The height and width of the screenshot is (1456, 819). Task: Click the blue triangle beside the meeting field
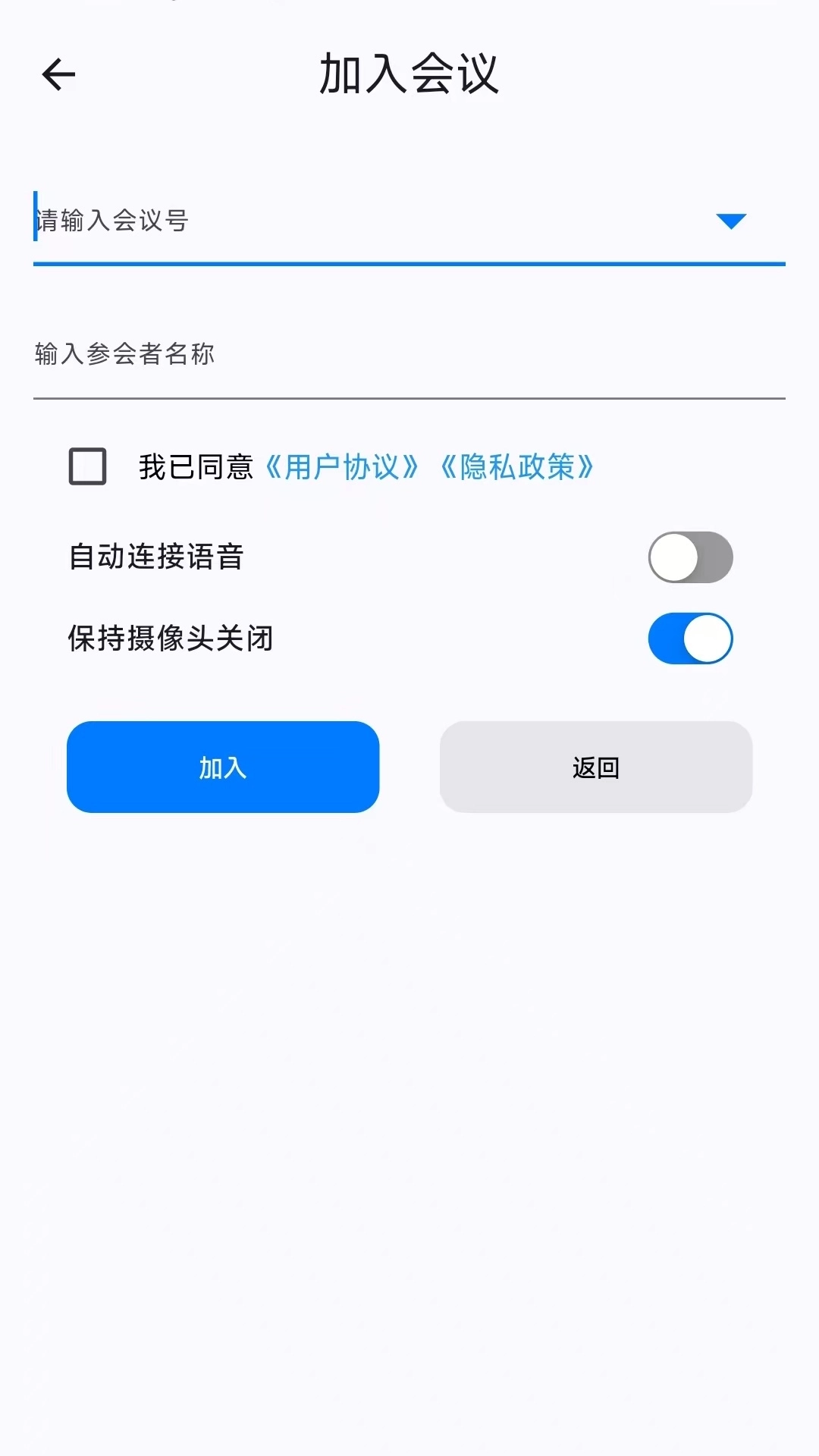tap(730, 221)
